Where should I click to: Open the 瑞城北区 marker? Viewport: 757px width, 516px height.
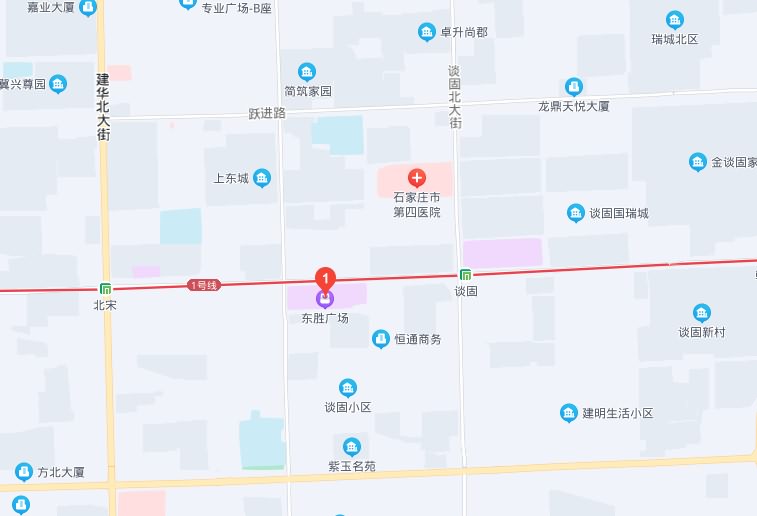(674, 20)
